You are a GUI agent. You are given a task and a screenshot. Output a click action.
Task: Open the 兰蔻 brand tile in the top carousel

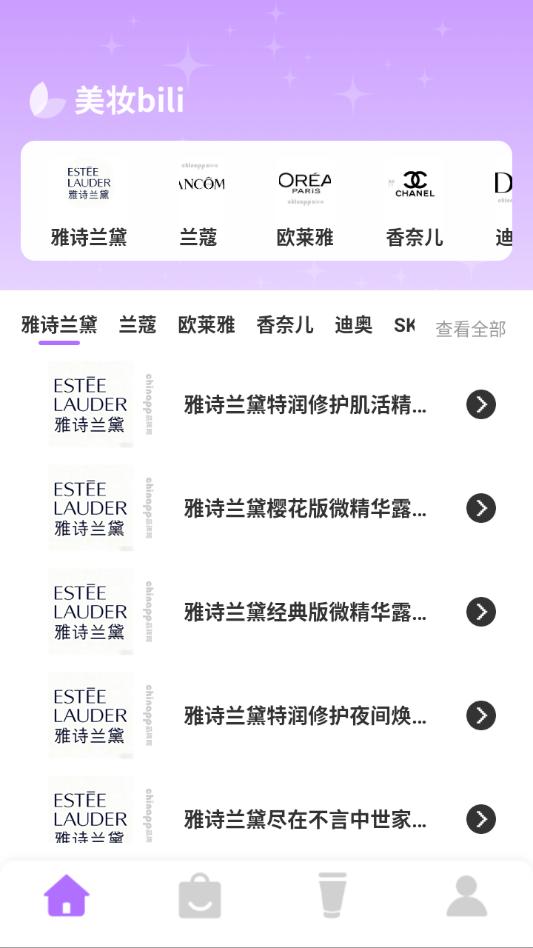click(x=198, y=203)
